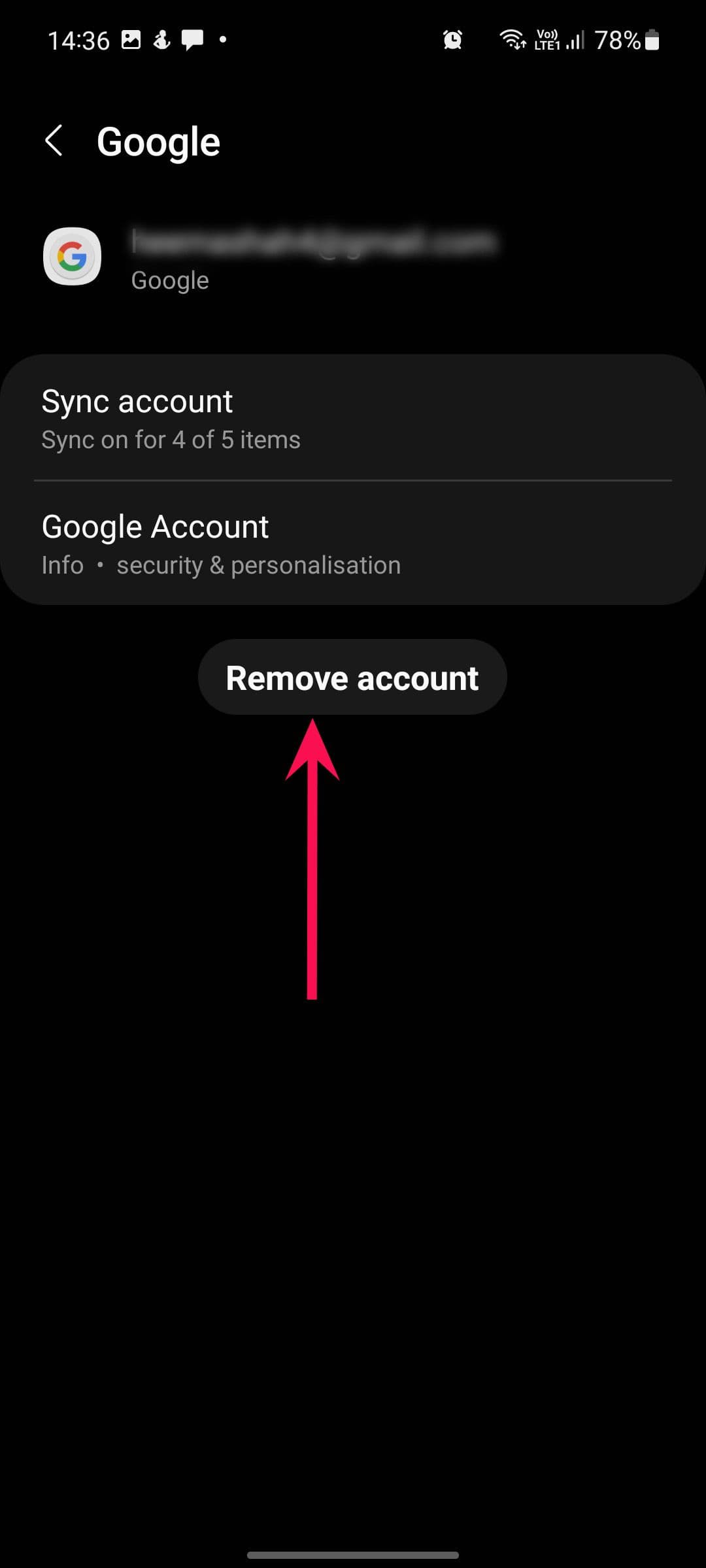Tap the notification dot in status bar

point(223,41)
